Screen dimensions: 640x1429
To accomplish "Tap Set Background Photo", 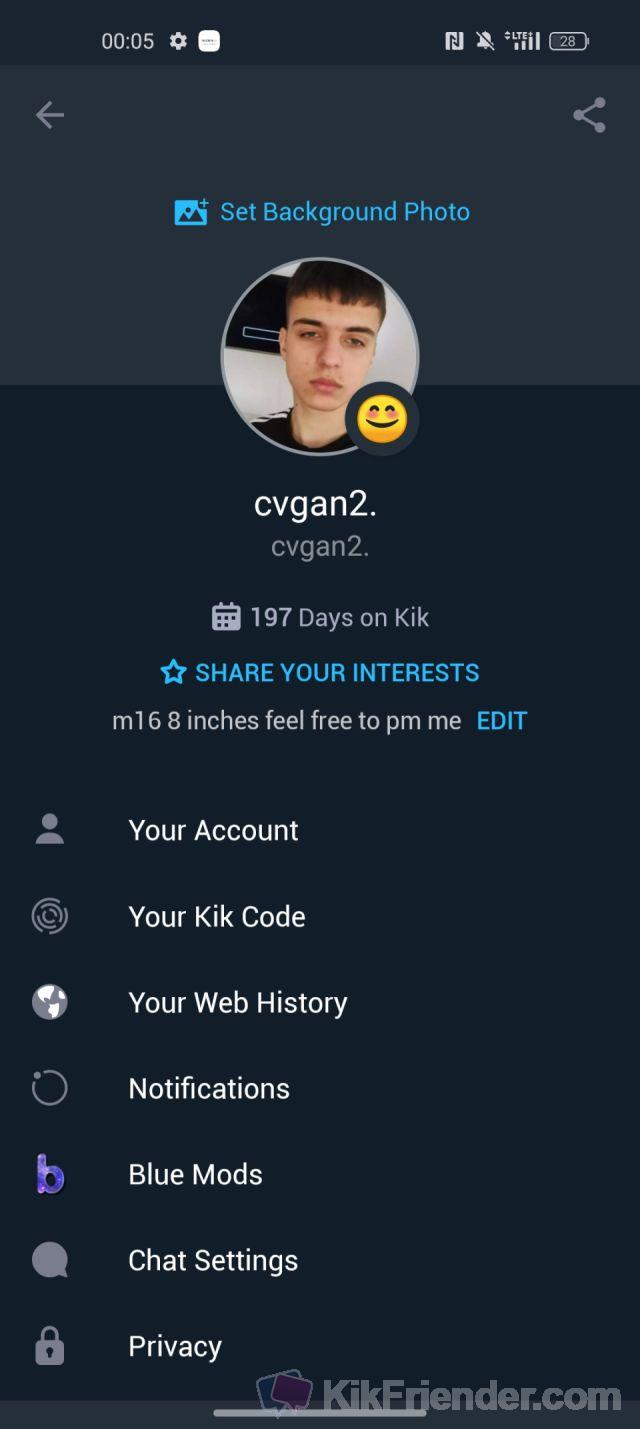I will pyautogui.click(x=322, y=212).
